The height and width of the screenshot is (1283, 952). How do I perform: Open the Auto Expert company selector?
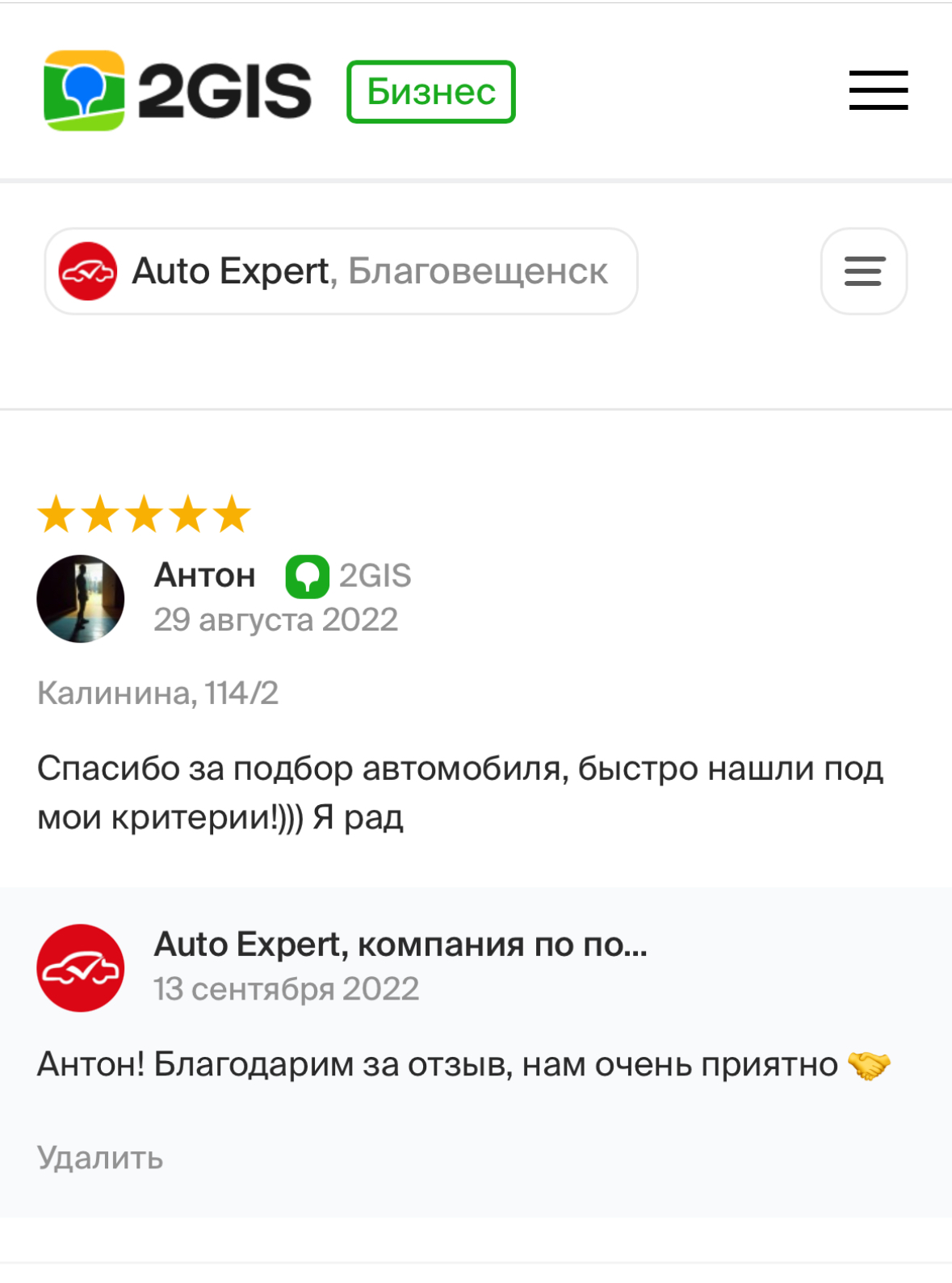[341, 271]
